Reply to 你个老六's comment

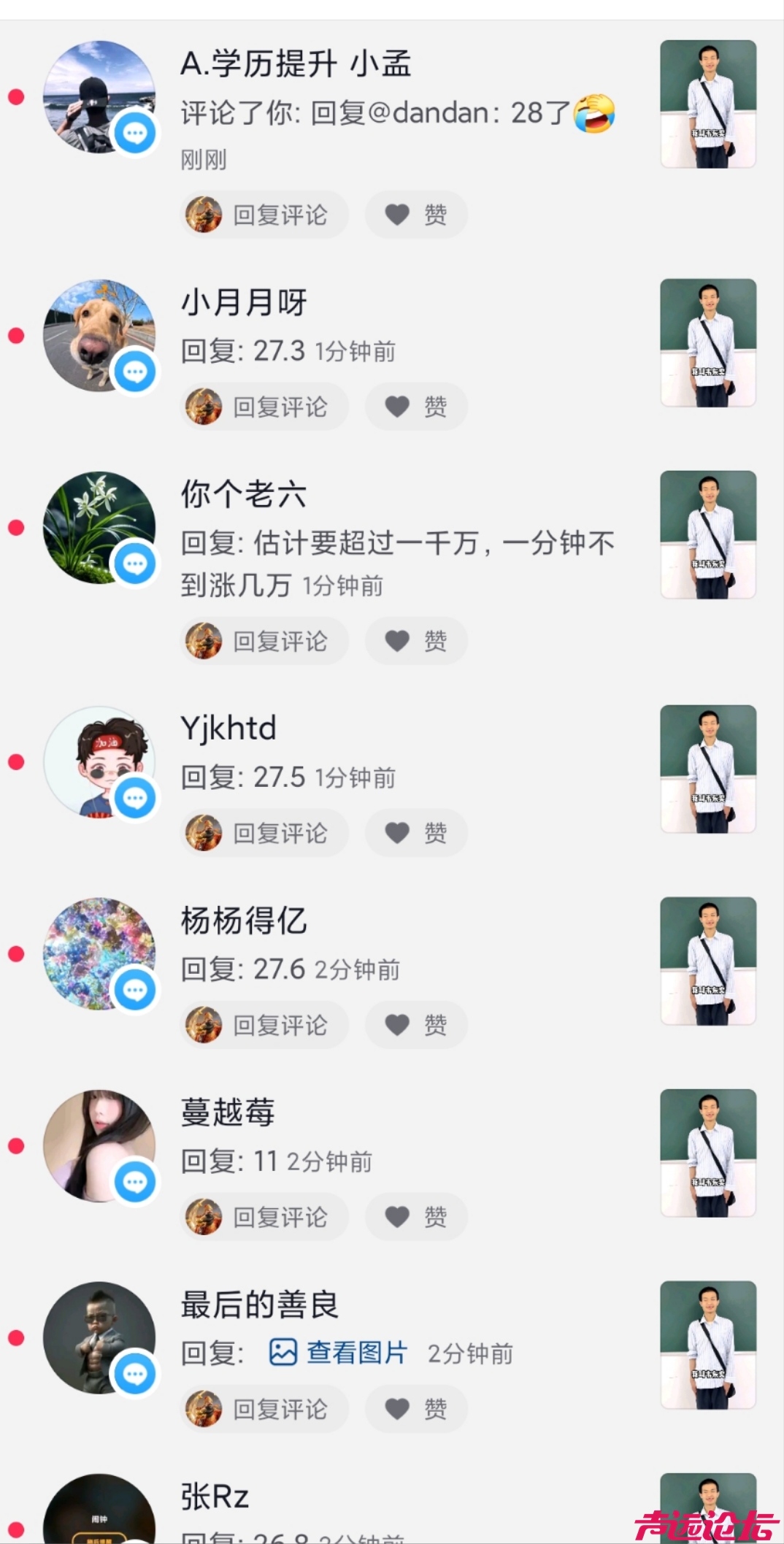coord(264,641)
